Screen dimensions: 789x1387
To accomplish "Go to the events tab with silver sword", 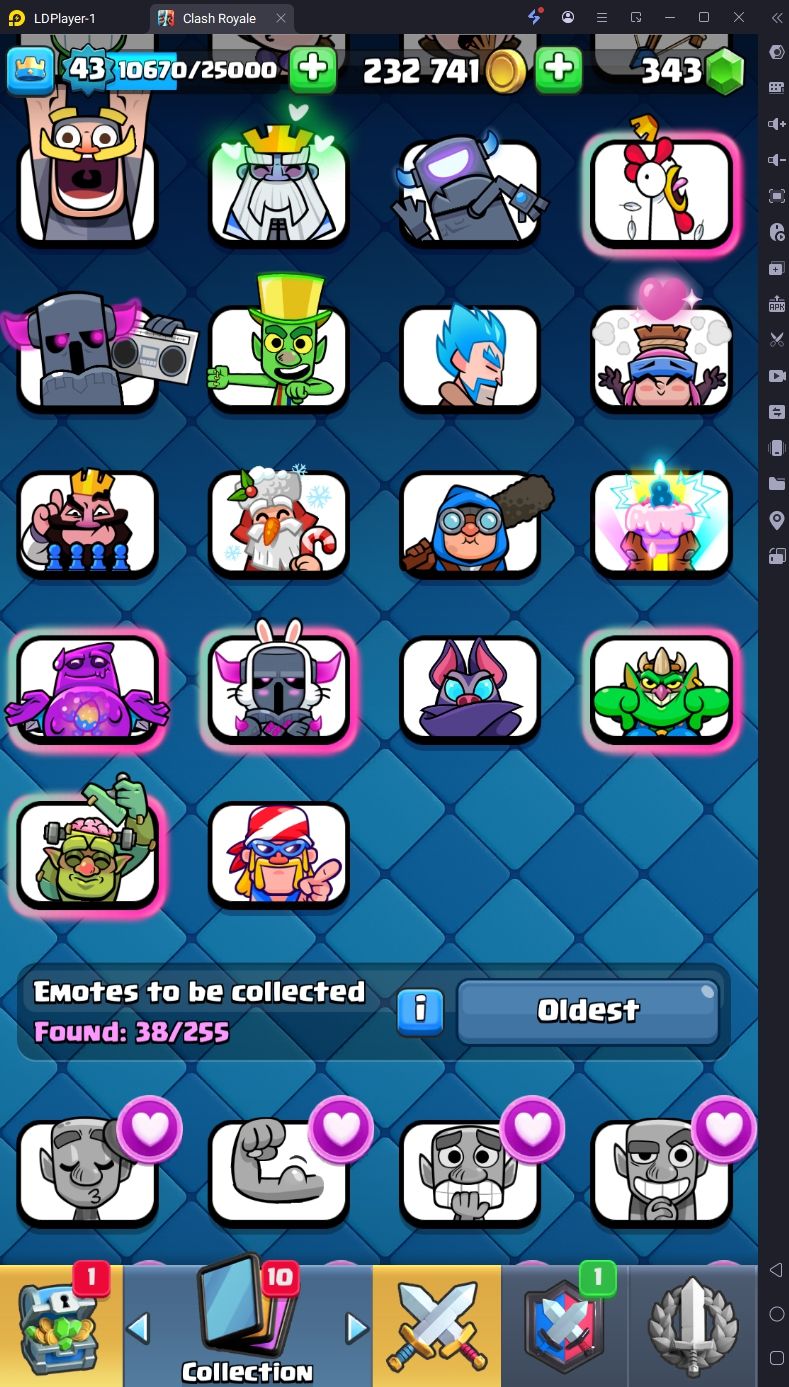I will point(692,1325).
